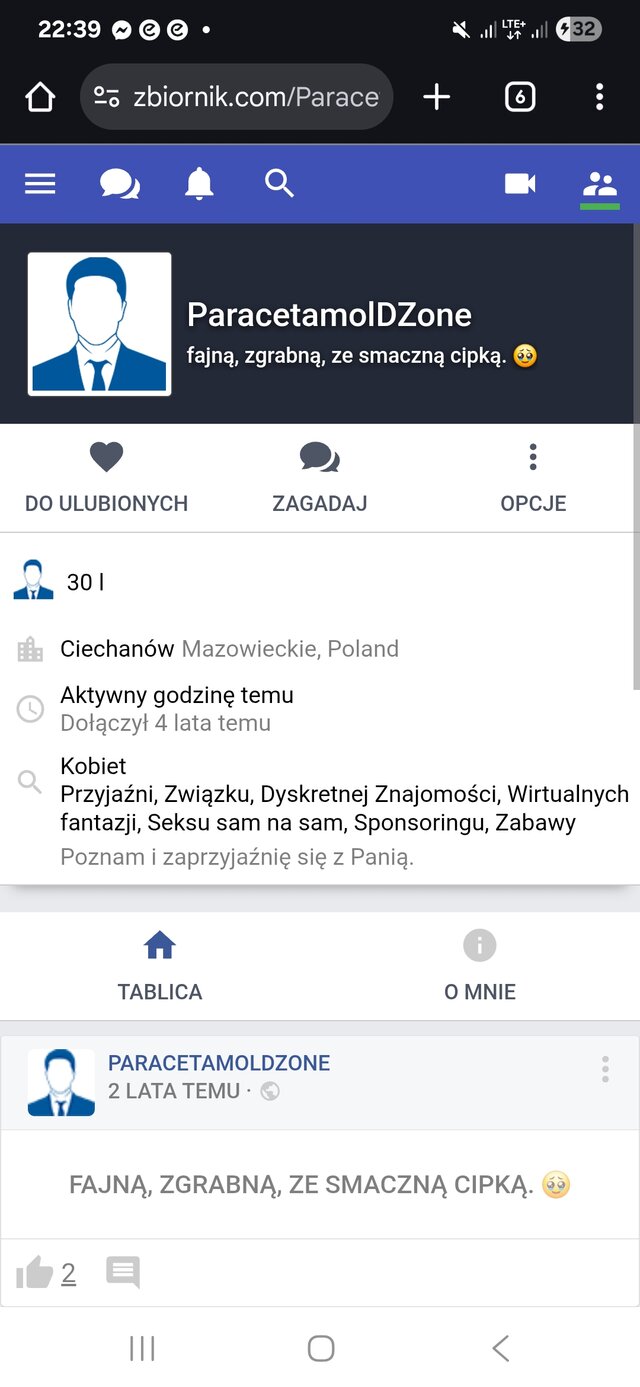Open the post's three-dot menu
Screen dimensions: 640x1387
tap(605, 1069)
